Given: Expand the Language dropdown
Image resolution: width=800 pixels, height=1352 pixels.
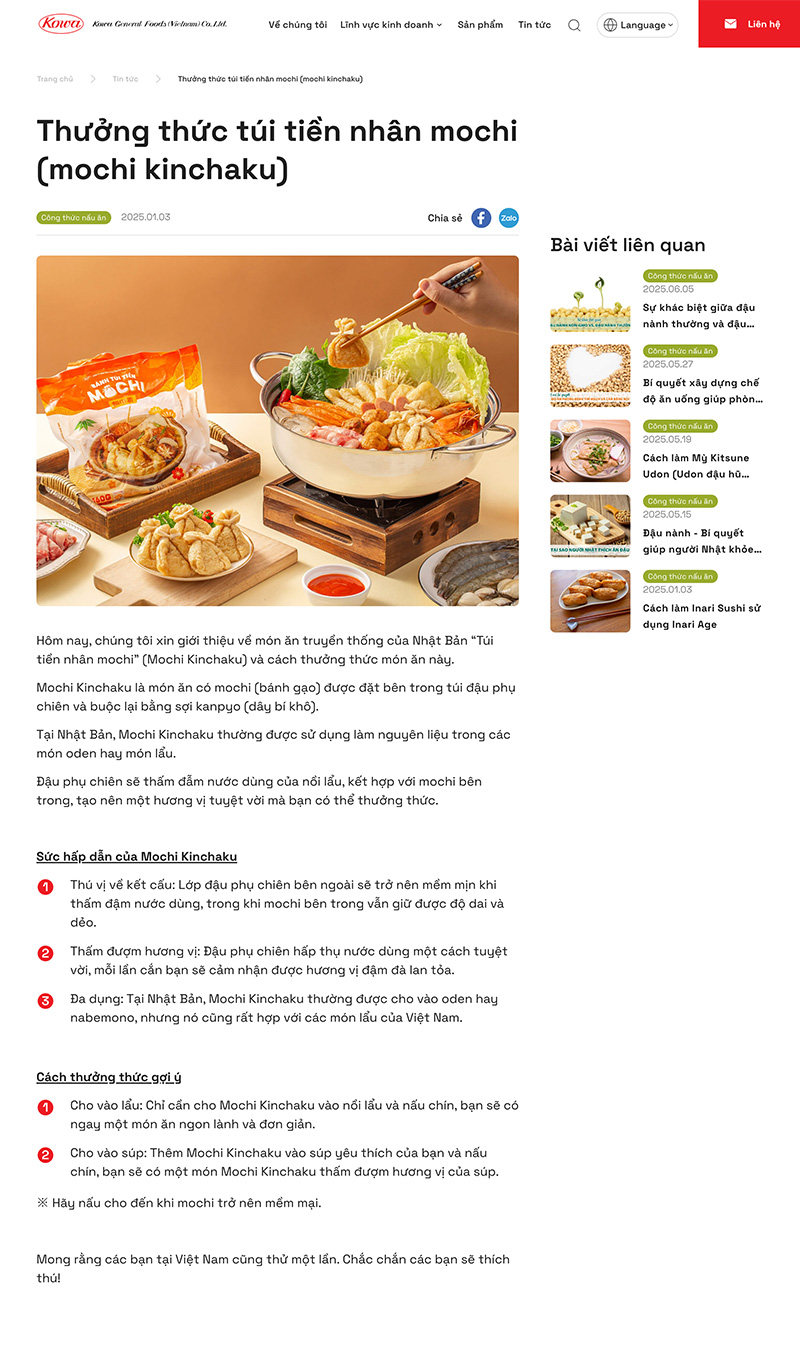Looking at the screenshot, I should coord(638,25).
